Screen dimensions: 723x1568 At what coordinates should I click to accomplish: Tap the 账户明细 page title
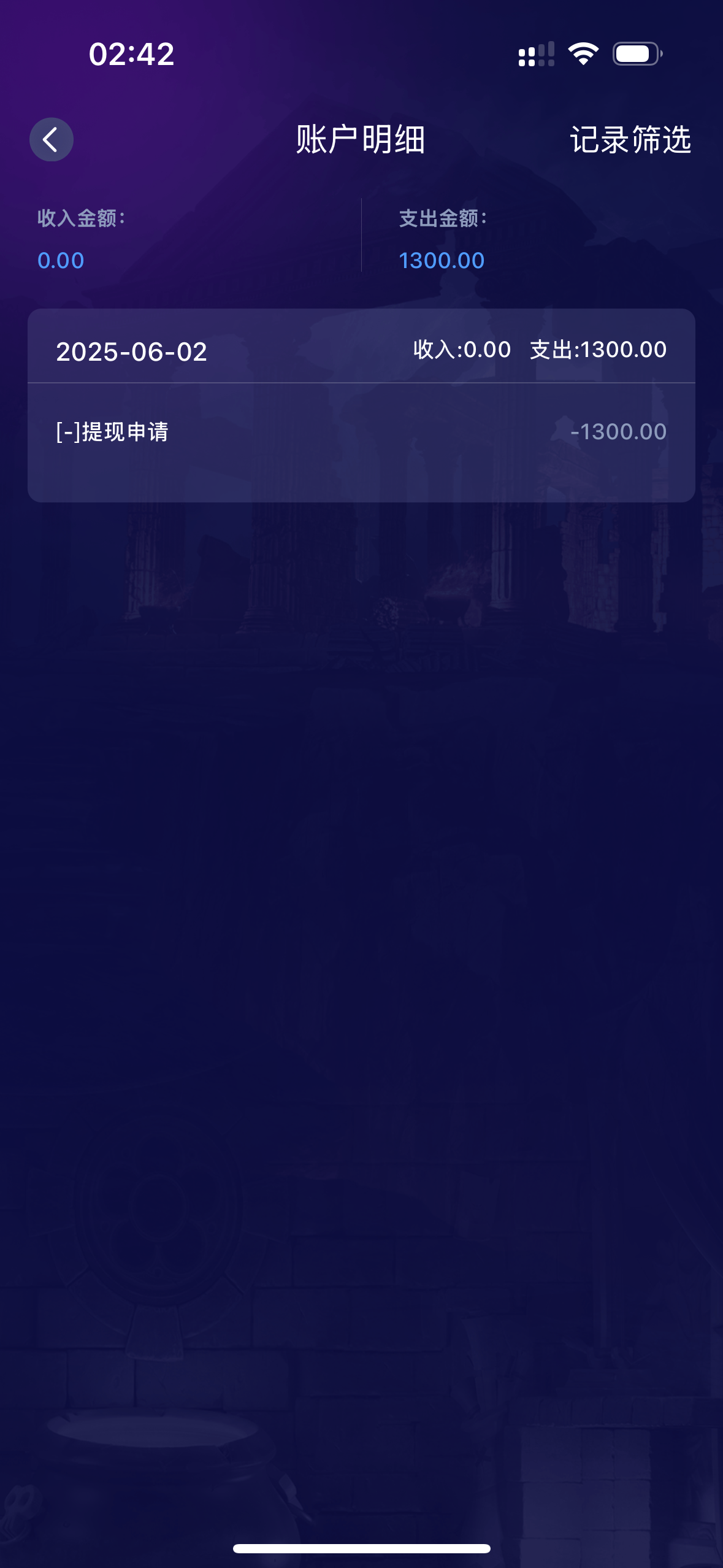361,139
